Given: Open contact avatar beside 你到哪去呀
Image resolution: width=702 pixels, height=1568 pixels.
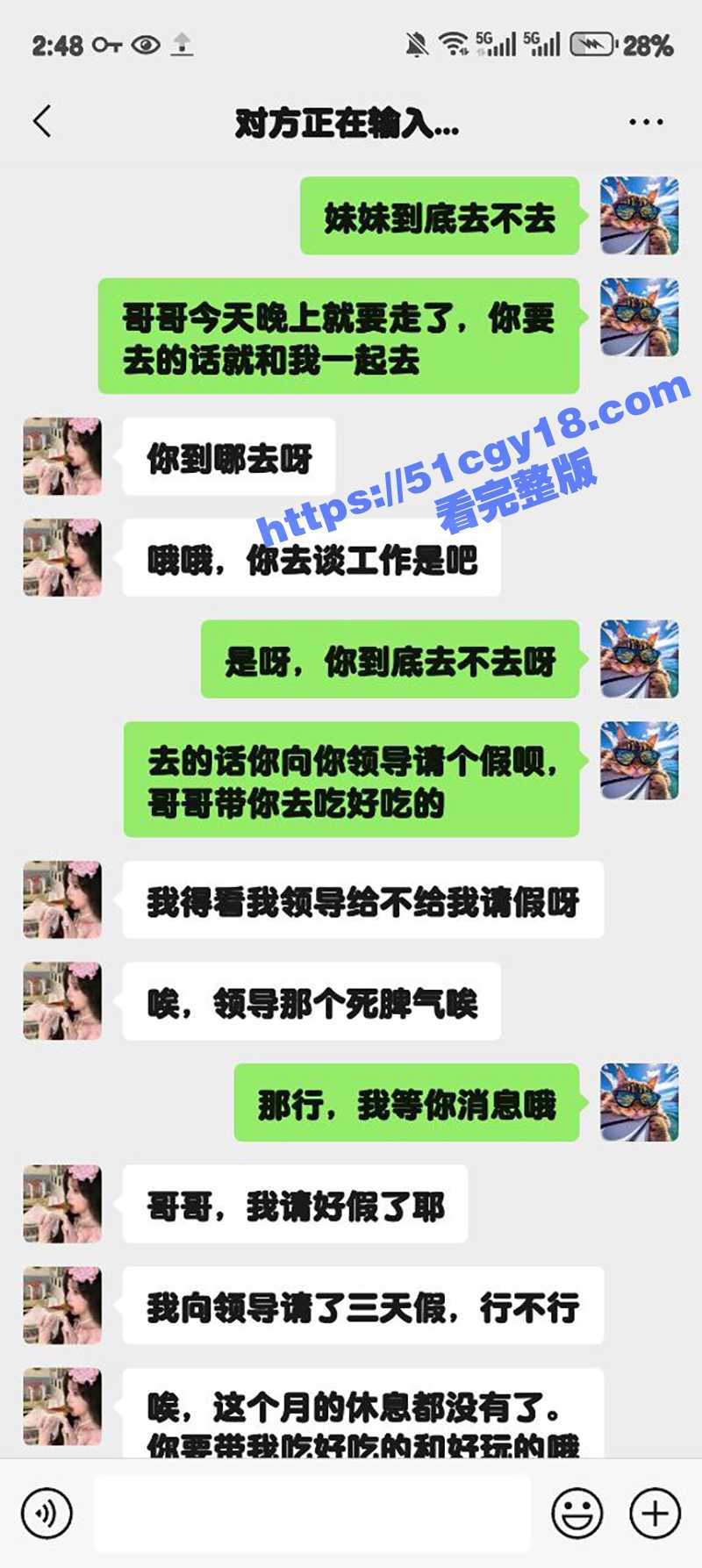Looking at the screenshot, I should coord(62,456).
